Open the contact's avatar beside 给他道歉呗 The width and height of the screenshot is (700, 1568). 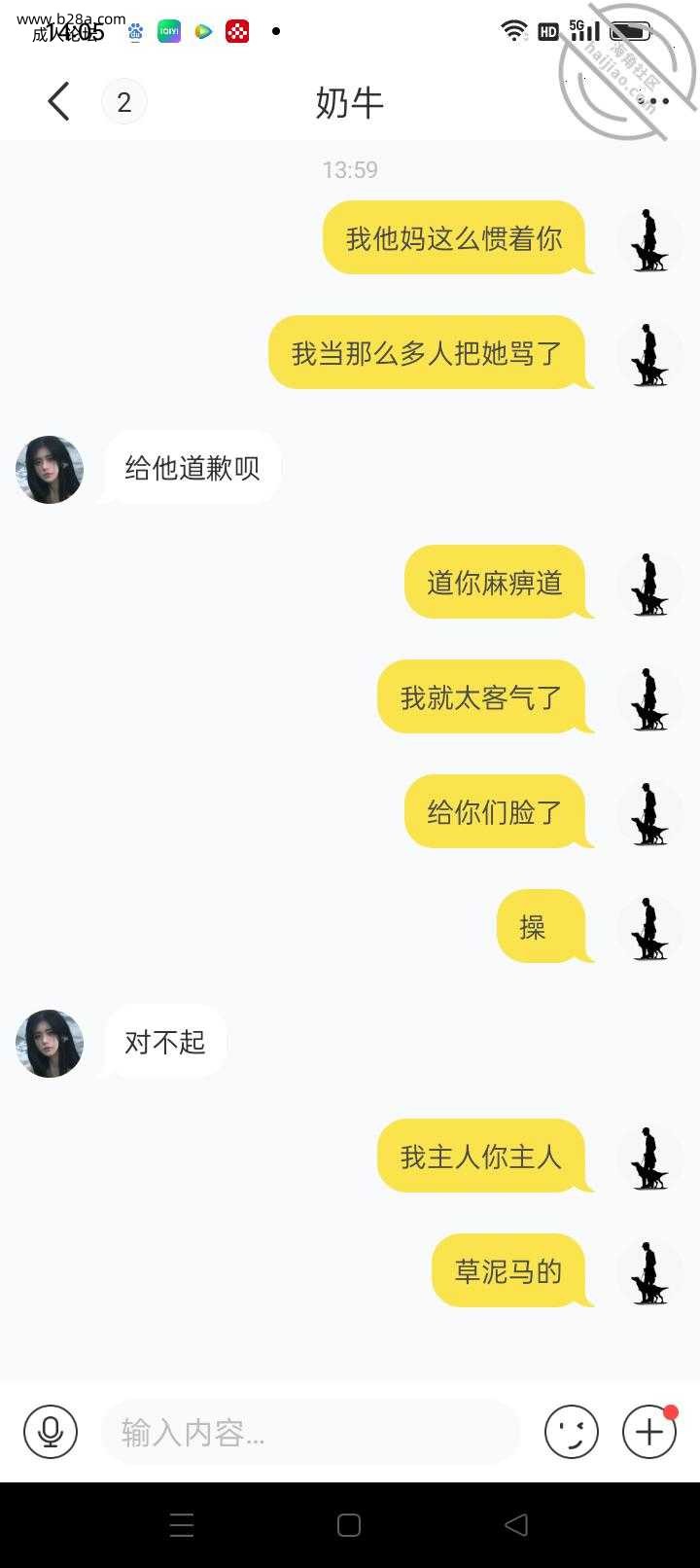point(50,470)
